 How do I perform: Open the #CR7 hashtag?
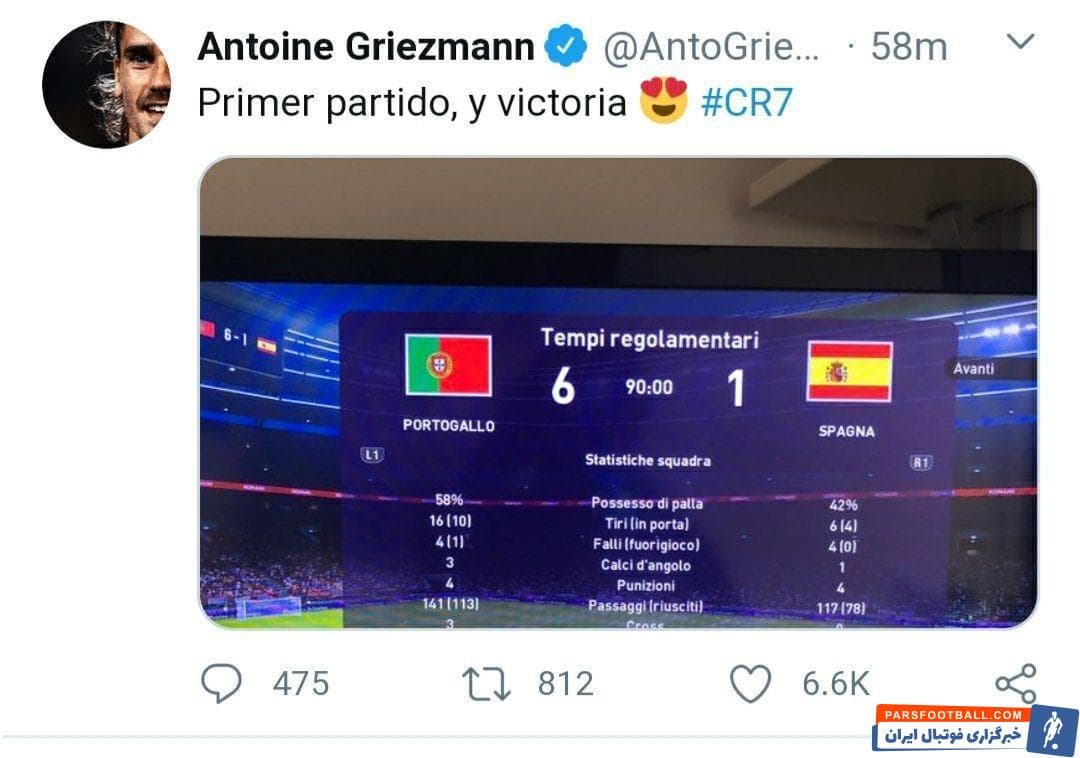point(747,103)
